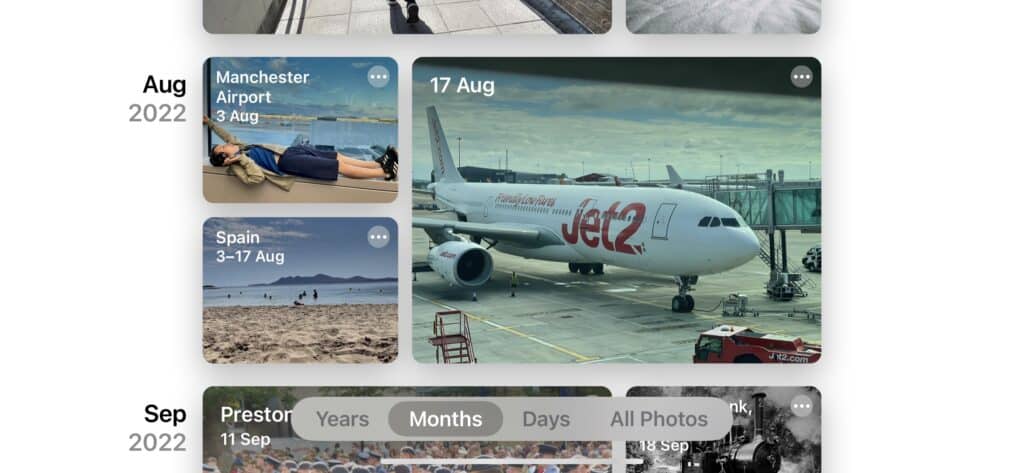The image size is (1024, 473).
Task: Open more options on Manchester Airport card
Action: (x=378, y=77)
